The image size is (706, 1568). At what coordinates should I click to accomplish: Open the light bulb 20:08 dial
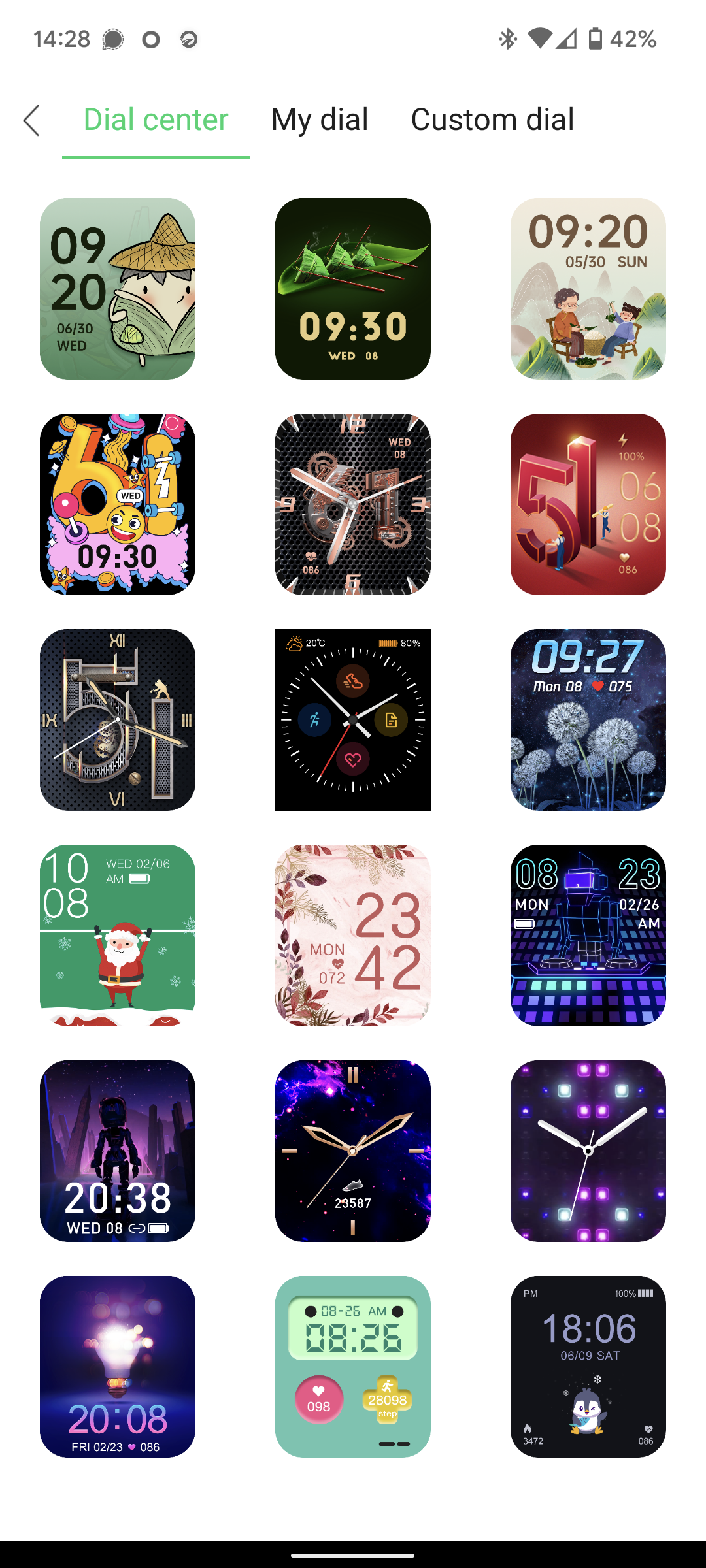tap(118, 1367)
